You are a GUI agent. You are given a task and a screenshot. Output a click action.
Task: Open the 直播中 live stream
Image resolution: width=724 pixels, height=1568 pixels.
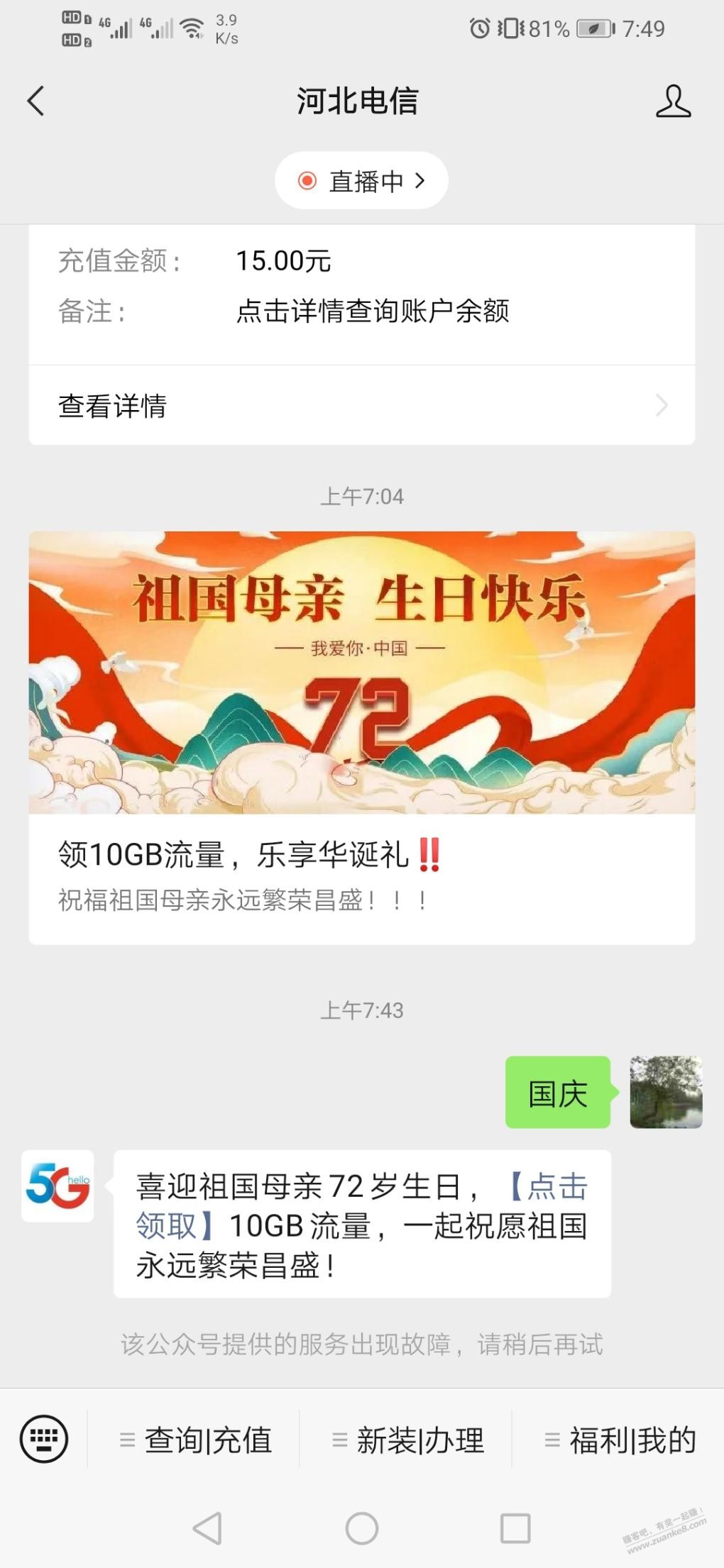pos(361,181)
